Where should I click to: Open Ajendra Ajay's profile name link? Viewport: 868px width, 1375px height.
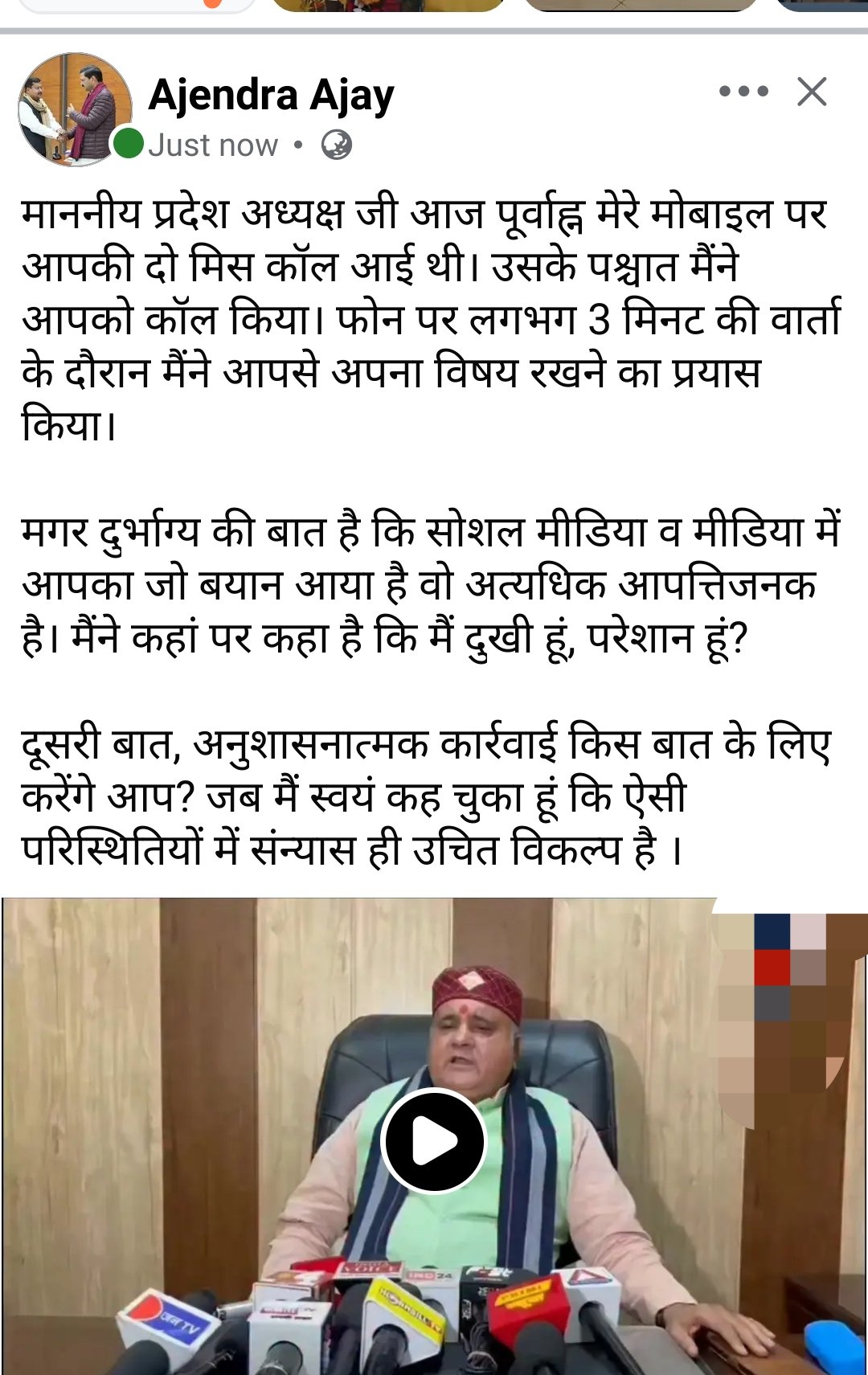coord(271,95)
